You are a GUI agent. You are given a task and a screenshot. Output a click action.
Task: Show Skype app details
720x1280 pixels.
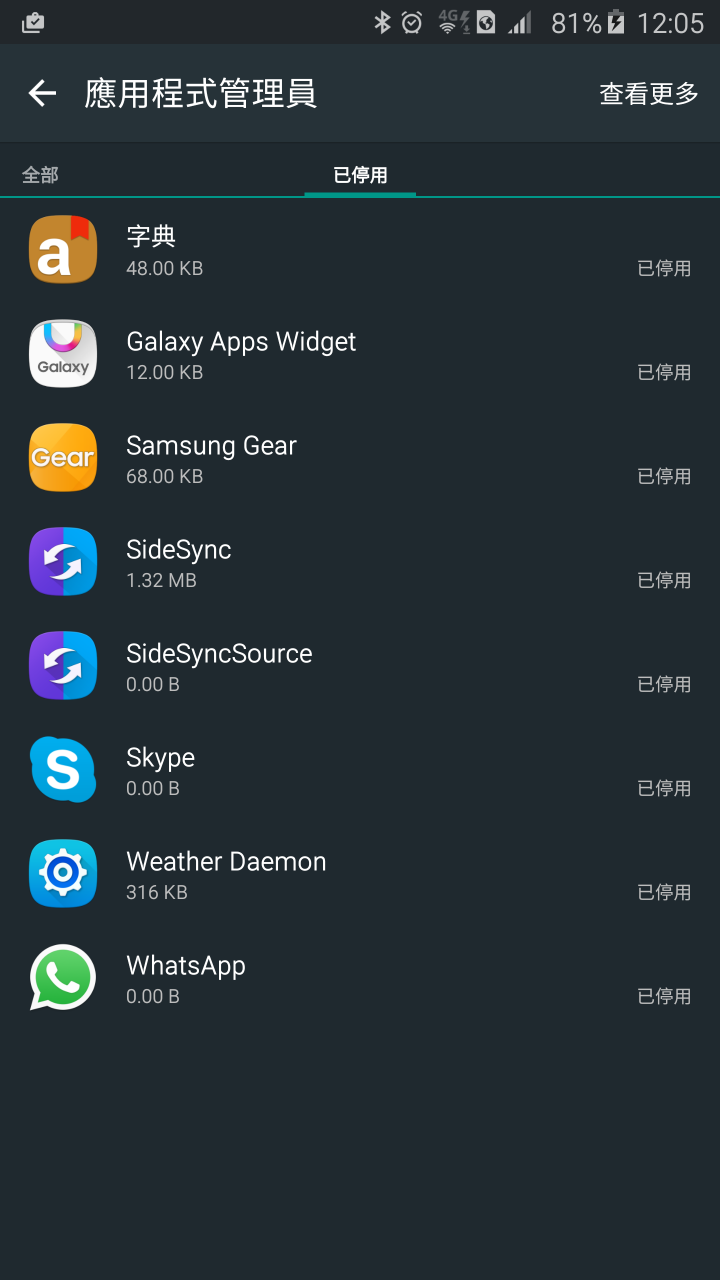point(360,770)
